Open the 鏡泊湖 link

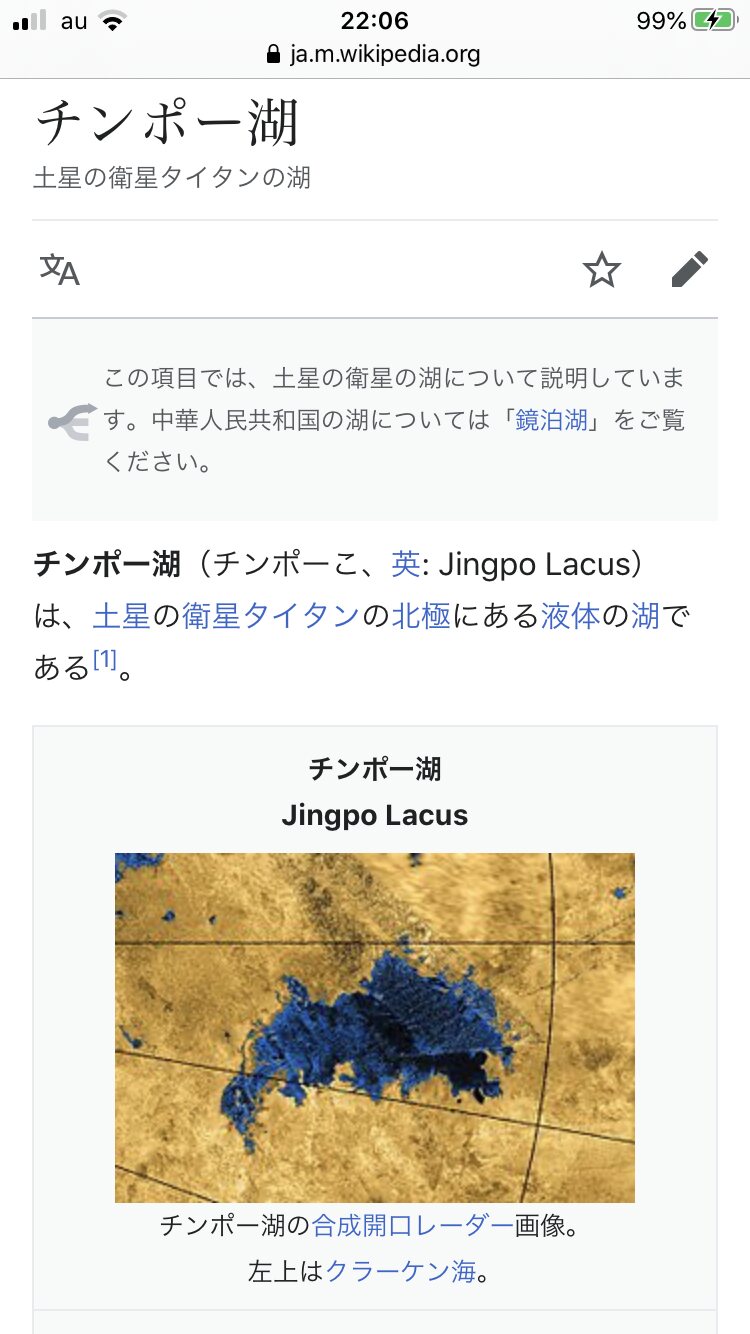(551, 420)
